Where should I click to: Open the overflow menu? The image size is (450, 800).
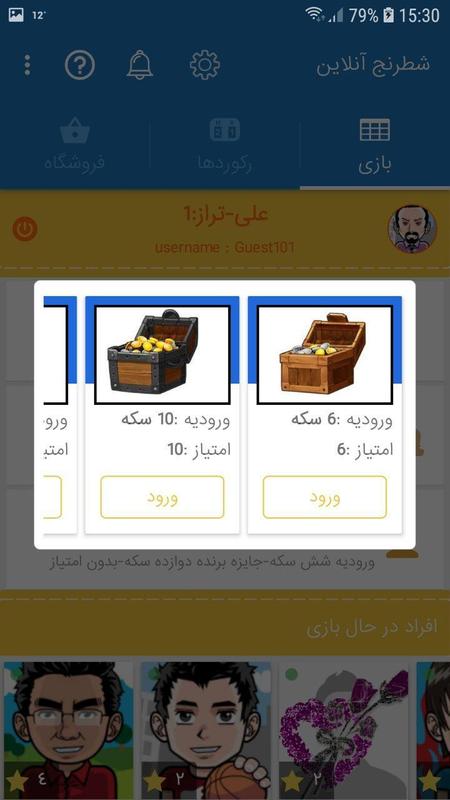click(27, 65)
